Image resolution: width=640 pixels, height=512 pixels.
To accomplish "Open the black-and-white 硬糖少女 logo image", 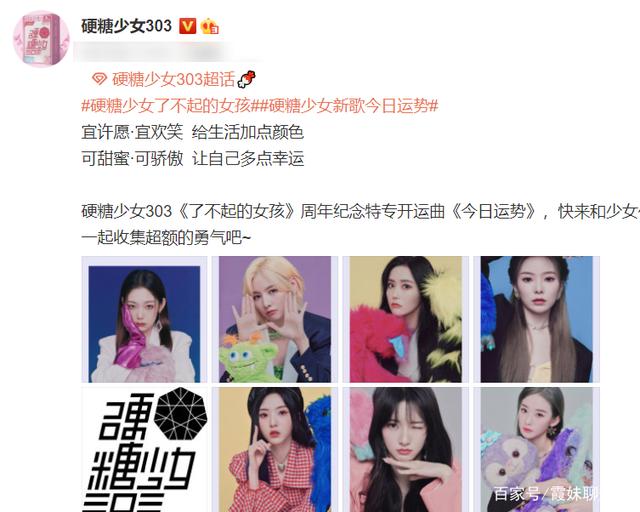I will (145, 449).
